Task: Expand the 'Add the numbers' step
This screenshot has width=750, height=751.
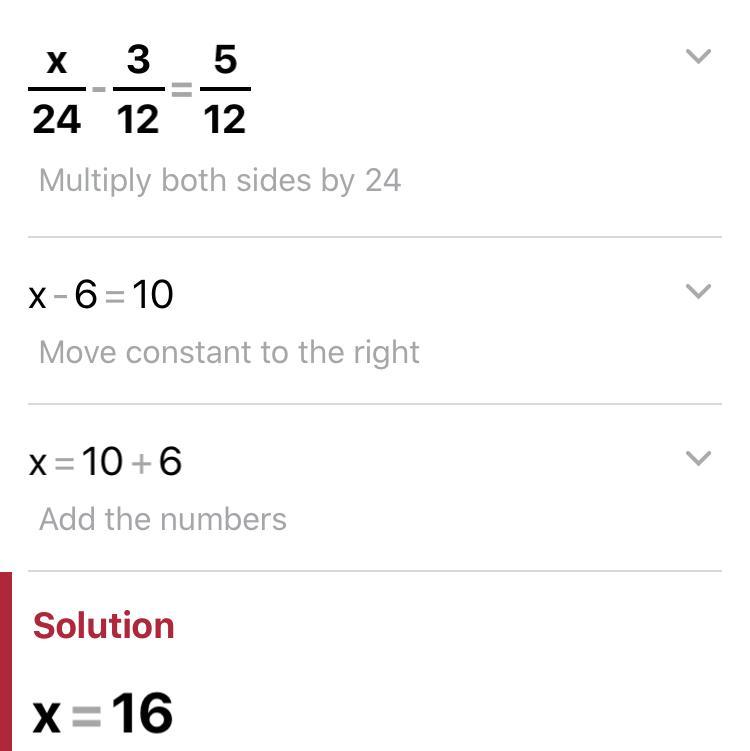Action: click(x=697, y=458)
